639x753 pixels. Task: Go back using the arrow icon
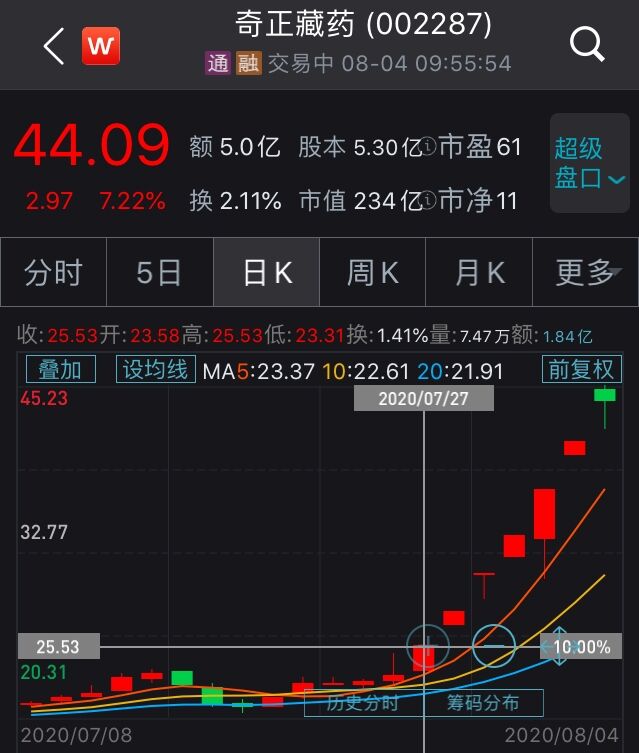click(54, 45)
